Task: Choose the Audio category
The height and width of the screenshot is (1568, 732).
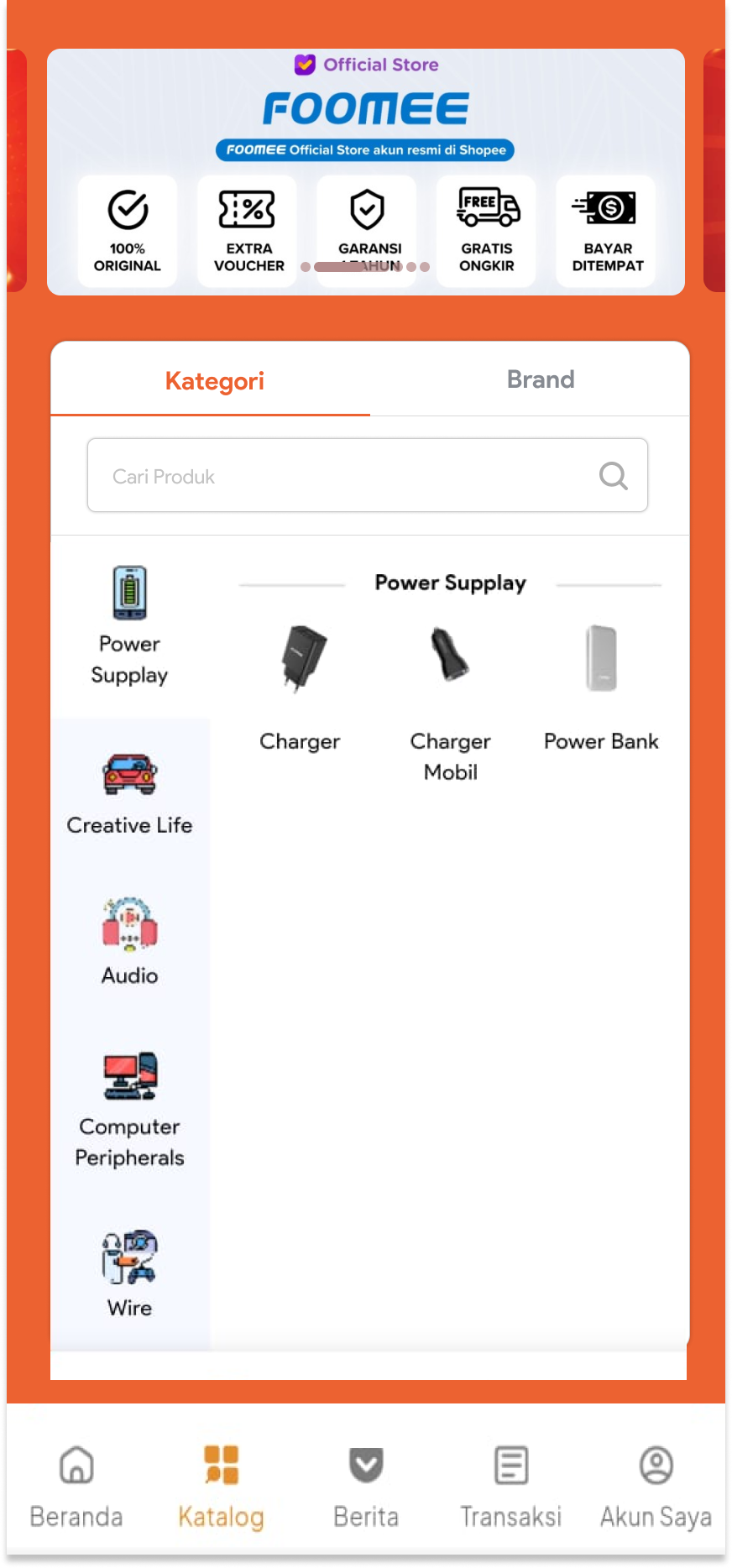Action: pyautogui.click(x=129, y=942)
